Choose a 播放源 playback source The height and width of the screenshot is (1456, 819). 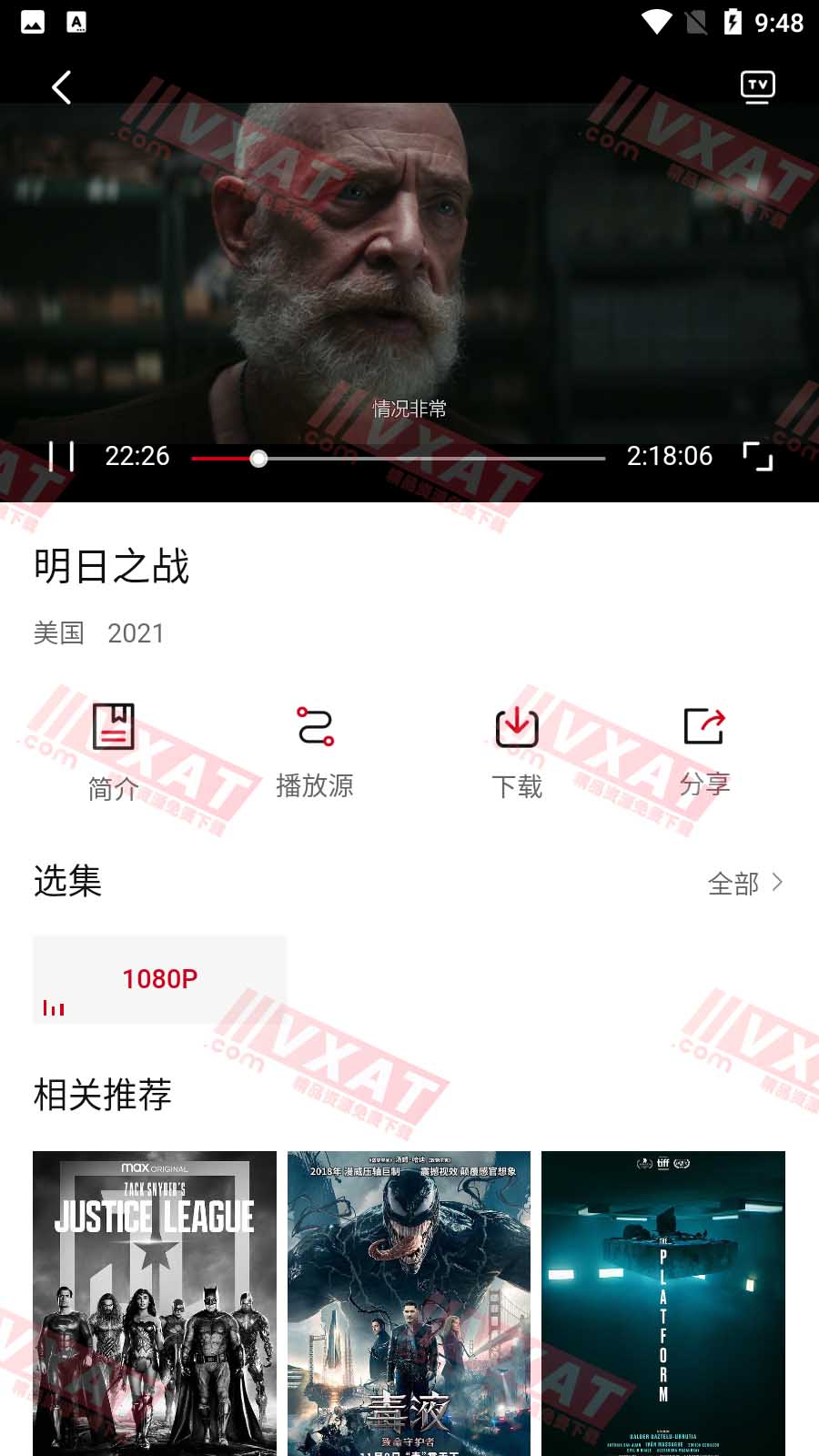pyautogui.click(x=315, y=750)
